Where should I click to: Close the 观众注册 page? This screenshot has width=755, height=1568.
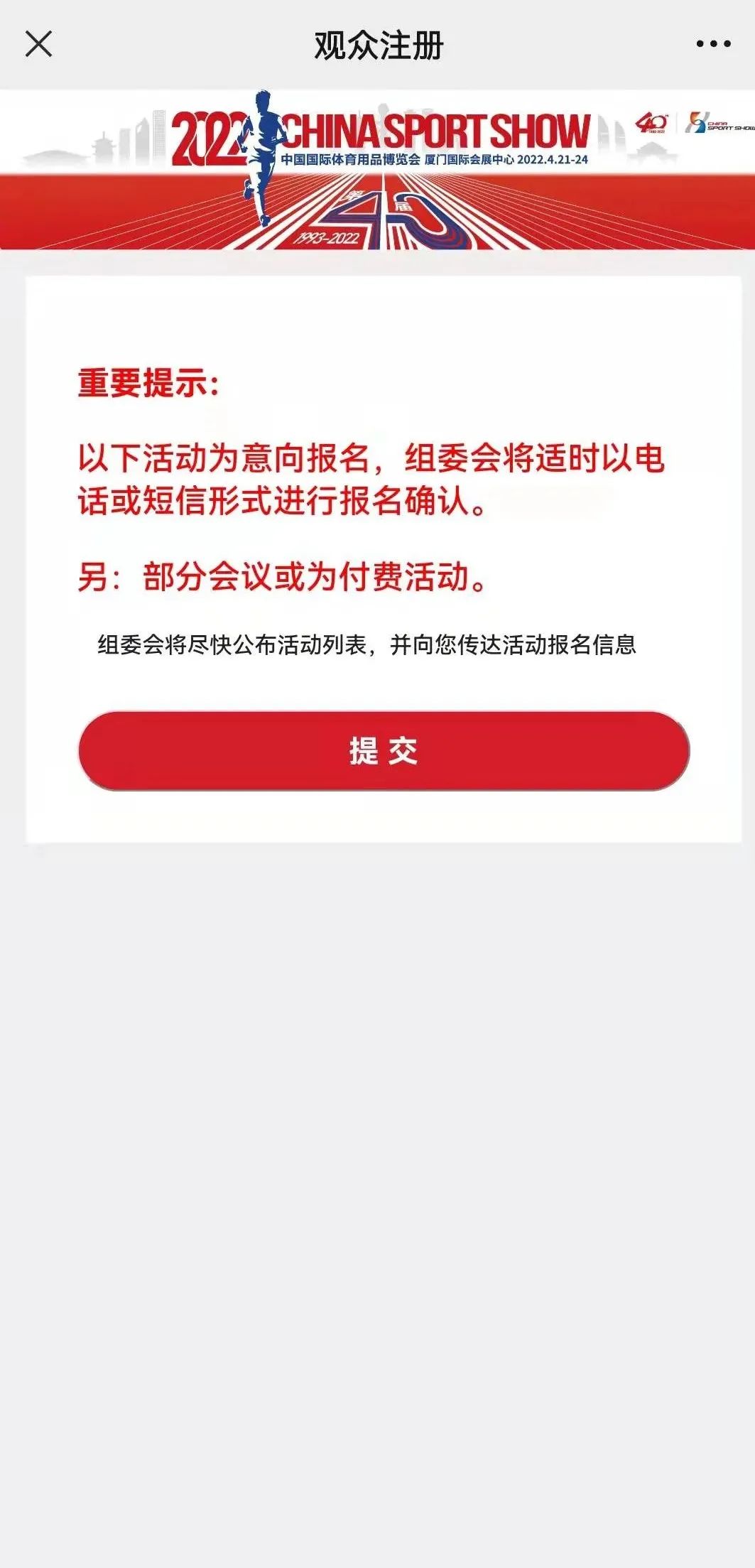coord(38,44)
